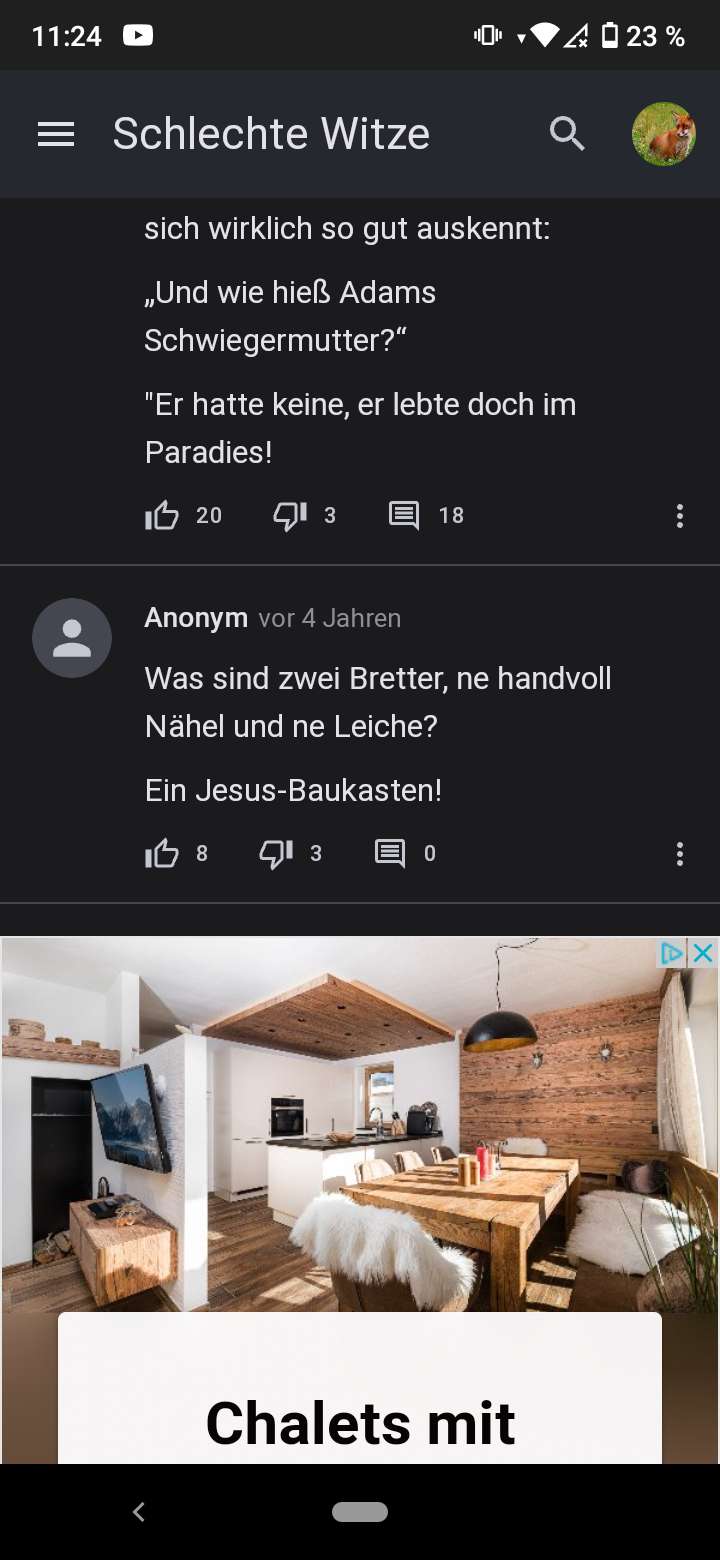Viewport: 720px width, 1560px height.
Task: Like the Adams Schwiegermutter joke
Action: (x=162, y=516)
